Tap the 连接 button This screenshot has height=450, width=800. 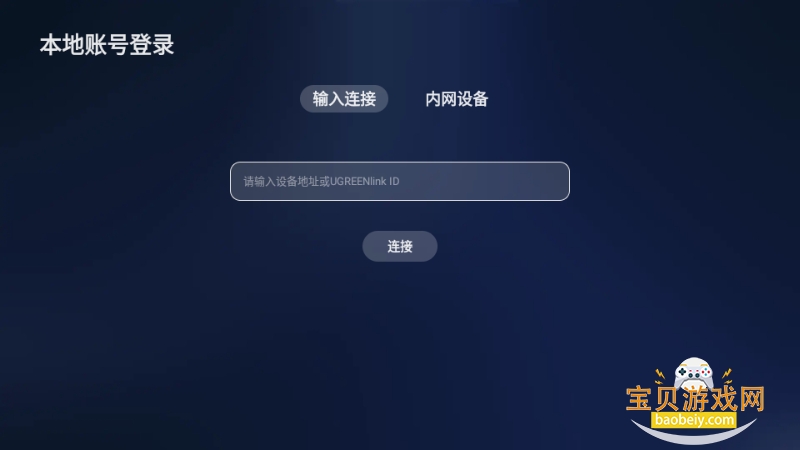[x=399, y=246]
